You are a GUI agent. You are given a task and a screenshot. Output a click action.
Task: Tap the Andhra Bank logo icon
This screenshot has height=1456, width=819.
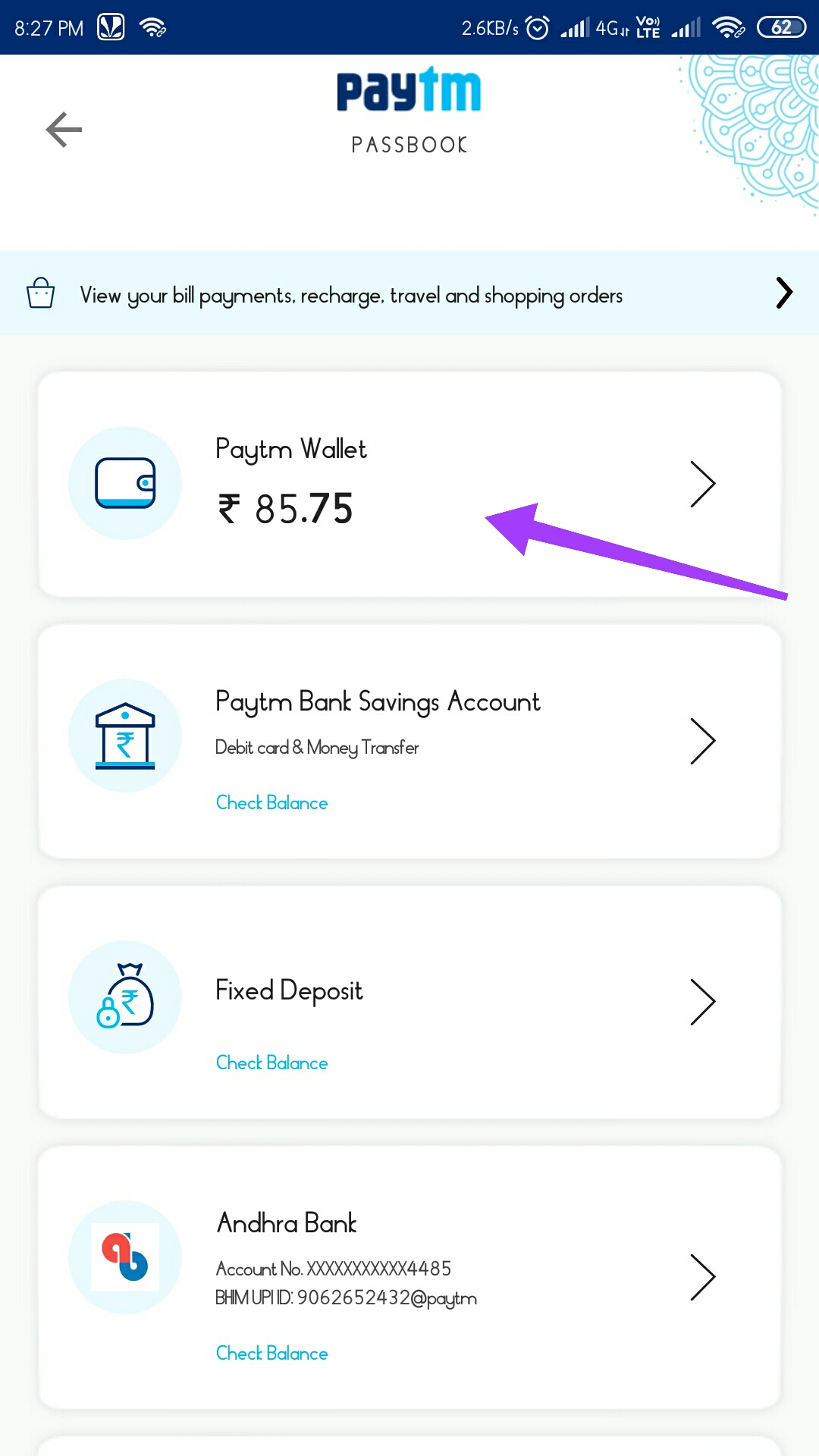[125, 1257]
